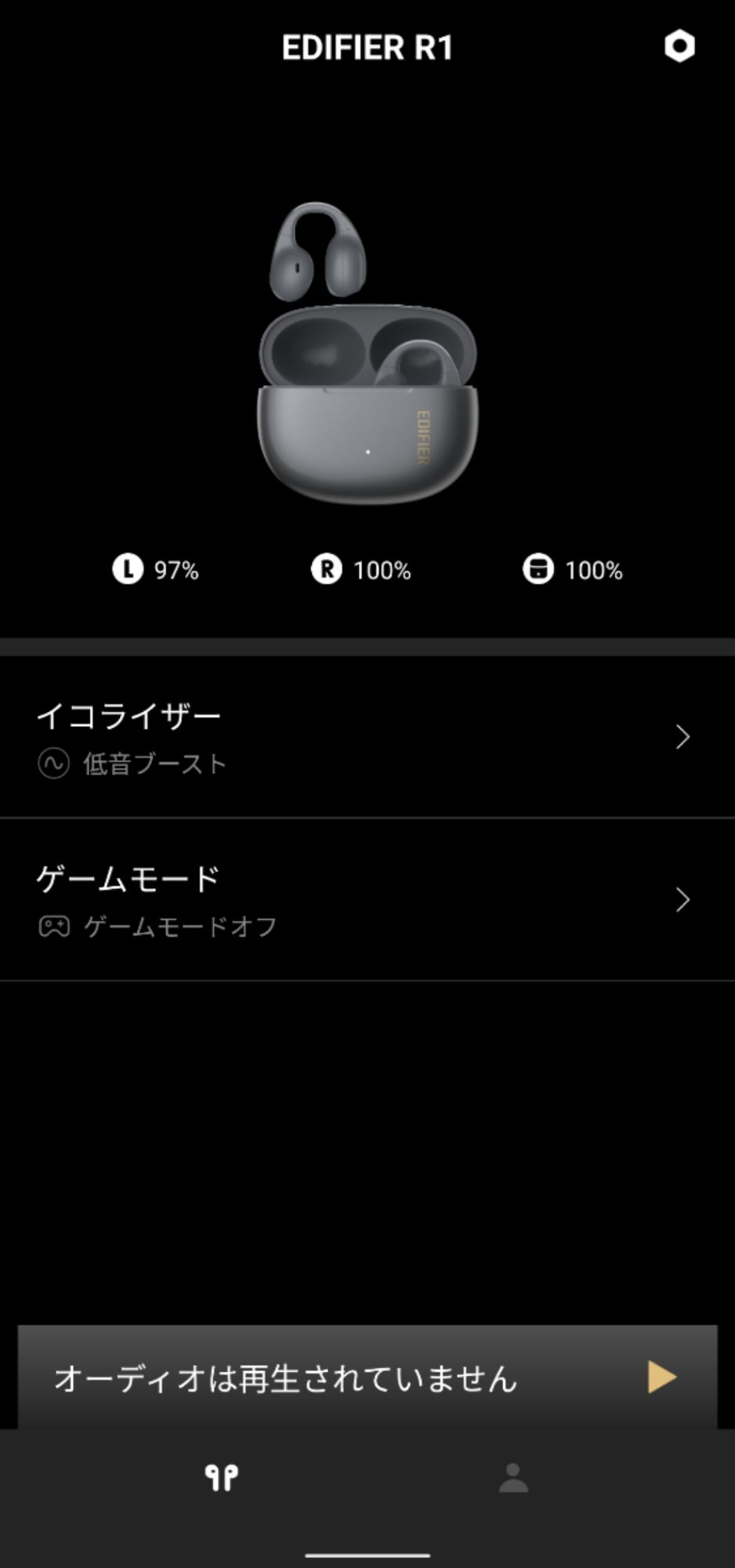Screen dimensions: 735x1568
Task: Start audio playback with the play button
Action: pyautogui.click(x=661, y=1377)
